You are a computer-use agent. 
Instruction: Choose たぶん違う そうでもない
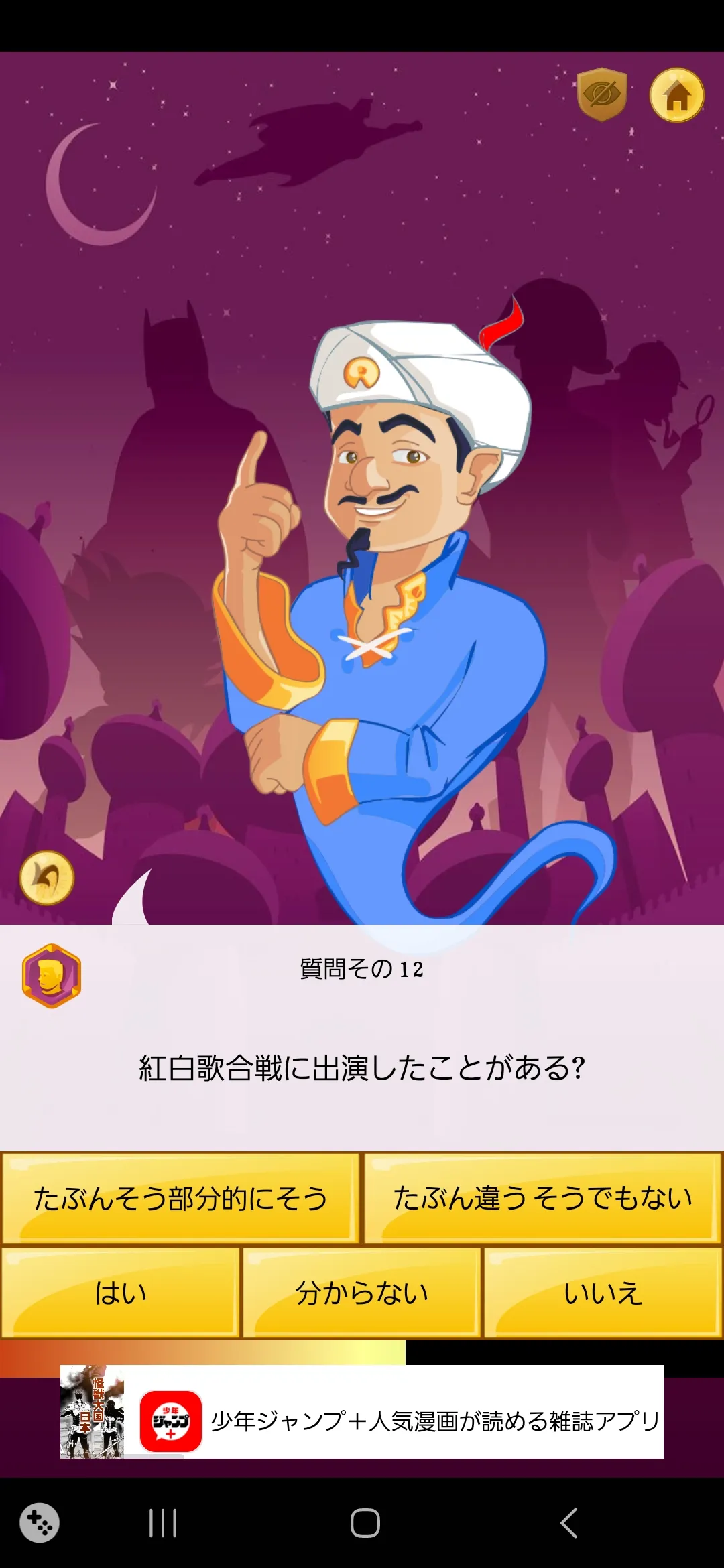543,1198
